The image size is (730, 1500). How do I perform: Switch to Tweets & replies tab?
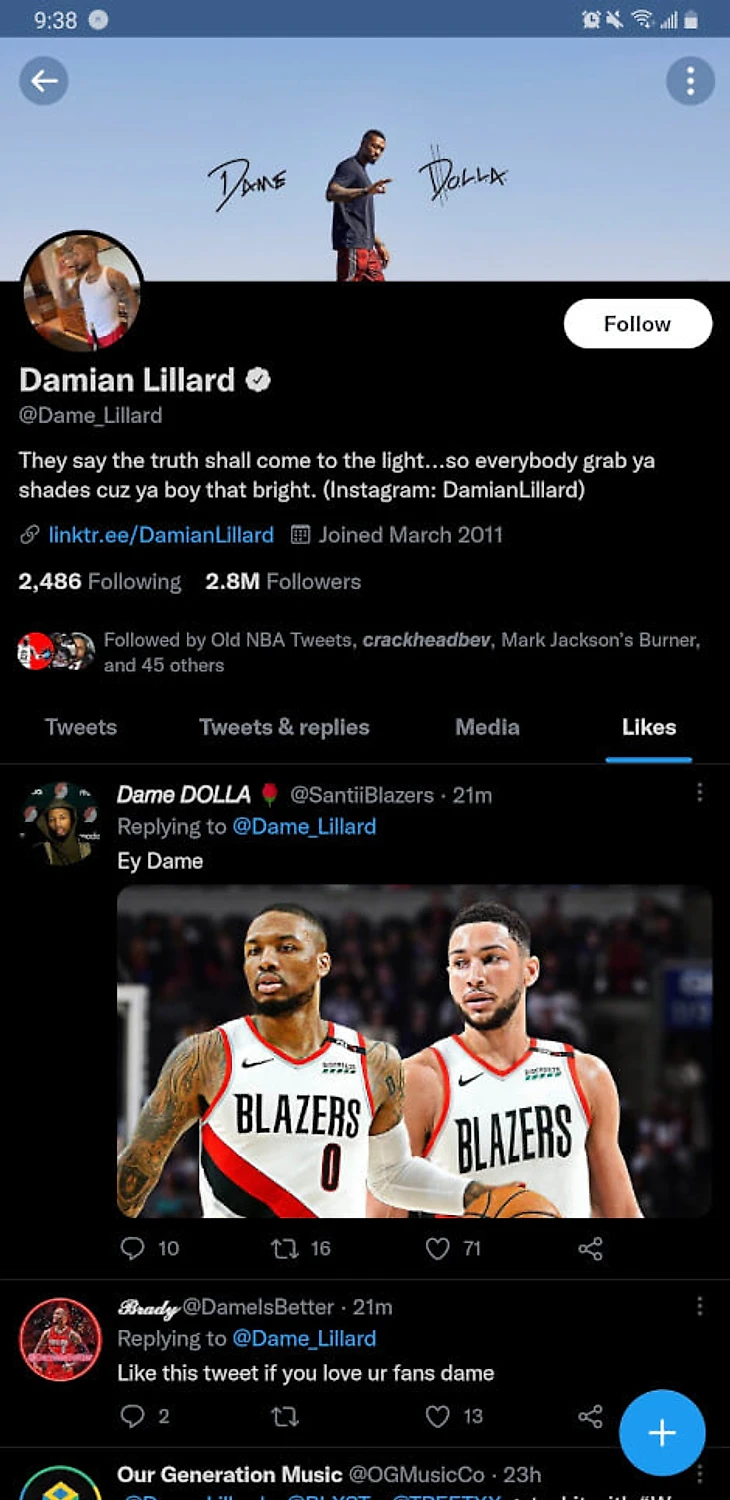[x=284, y=727]
